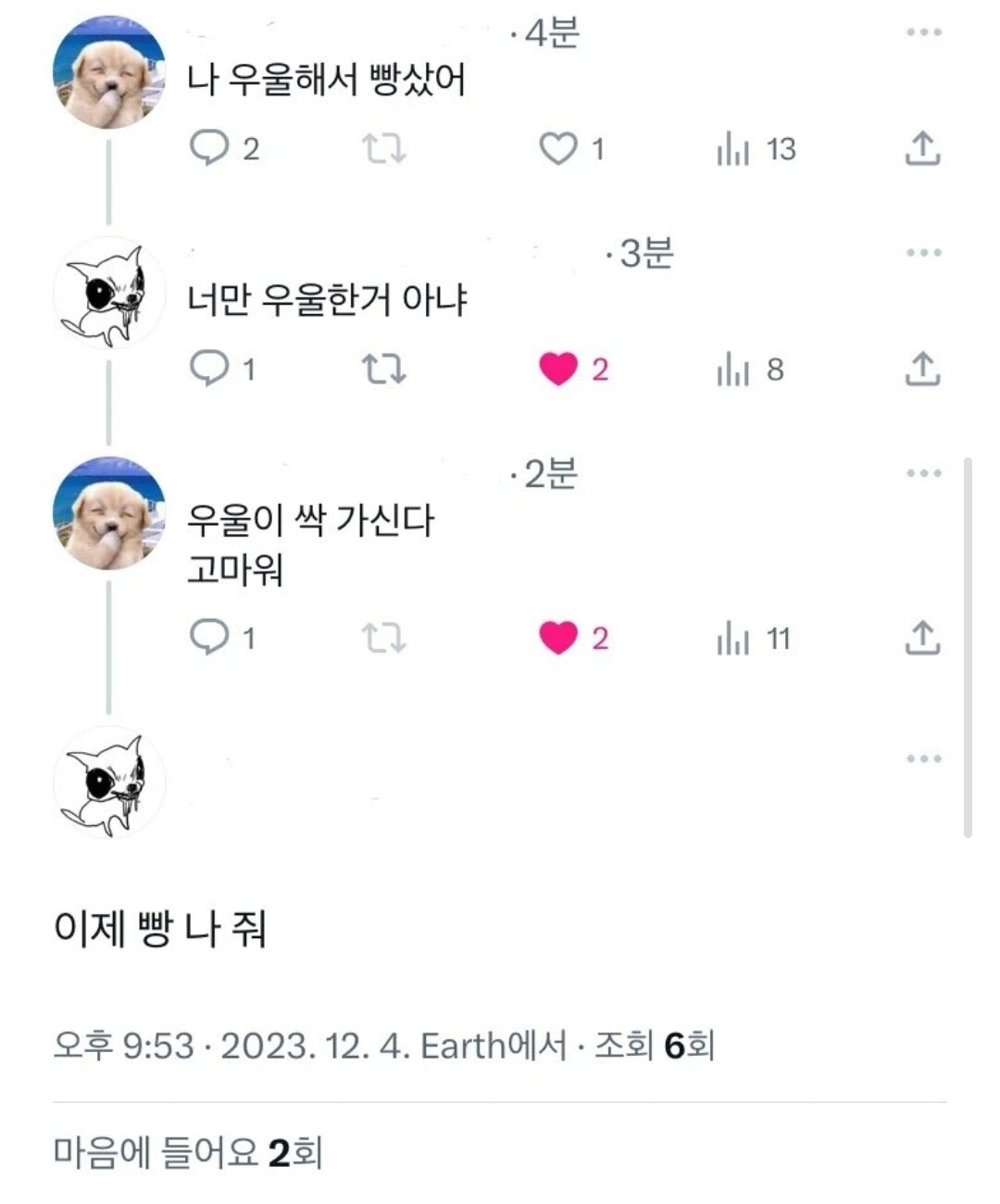Image resolution: width=1000 pixels, height=1204 pixels.
Task: View who liked via '마음에 들어요 2회'
Action: (x=188, y=1153)
